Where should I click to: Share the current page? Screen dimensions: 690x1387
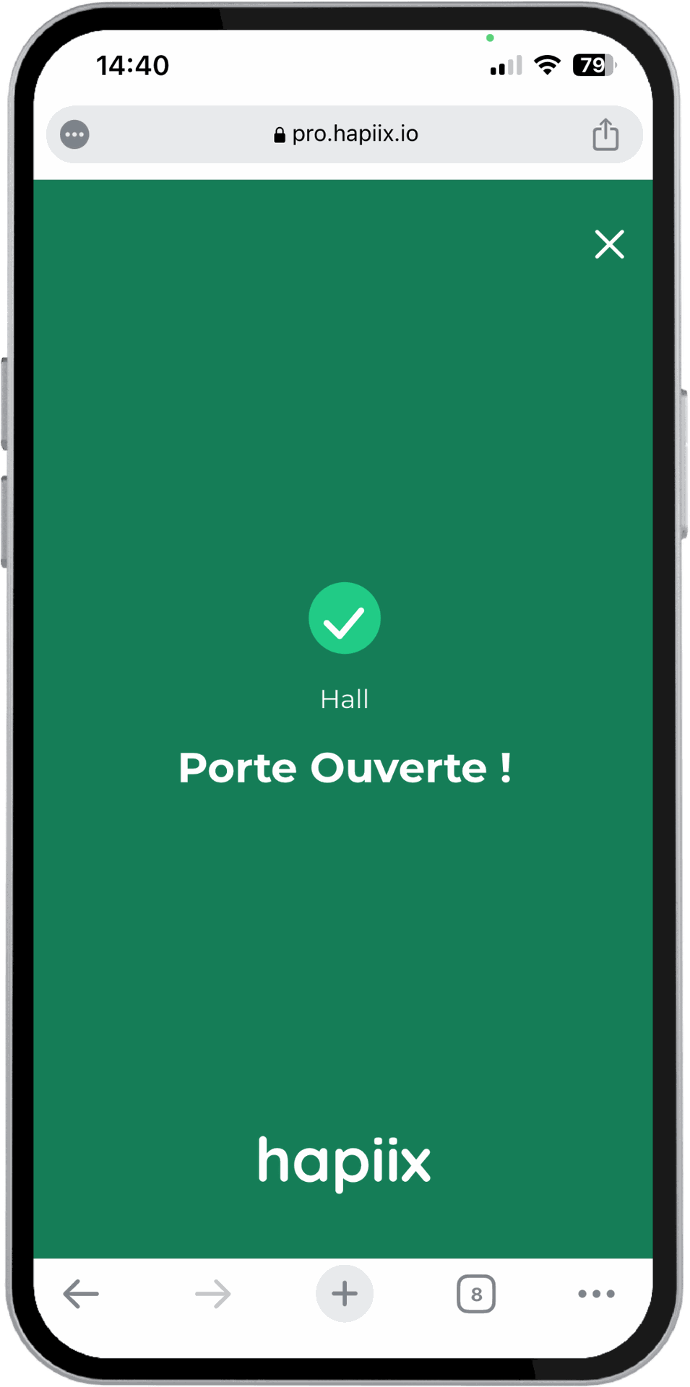[605, 134]
